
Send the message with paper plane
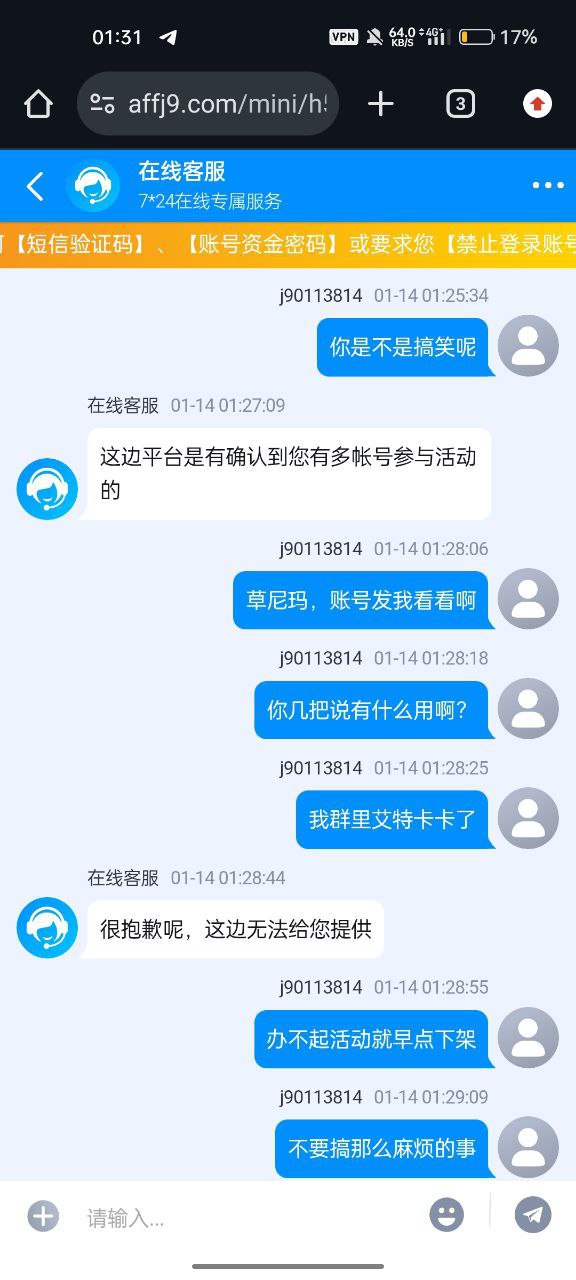point(534,1215)
